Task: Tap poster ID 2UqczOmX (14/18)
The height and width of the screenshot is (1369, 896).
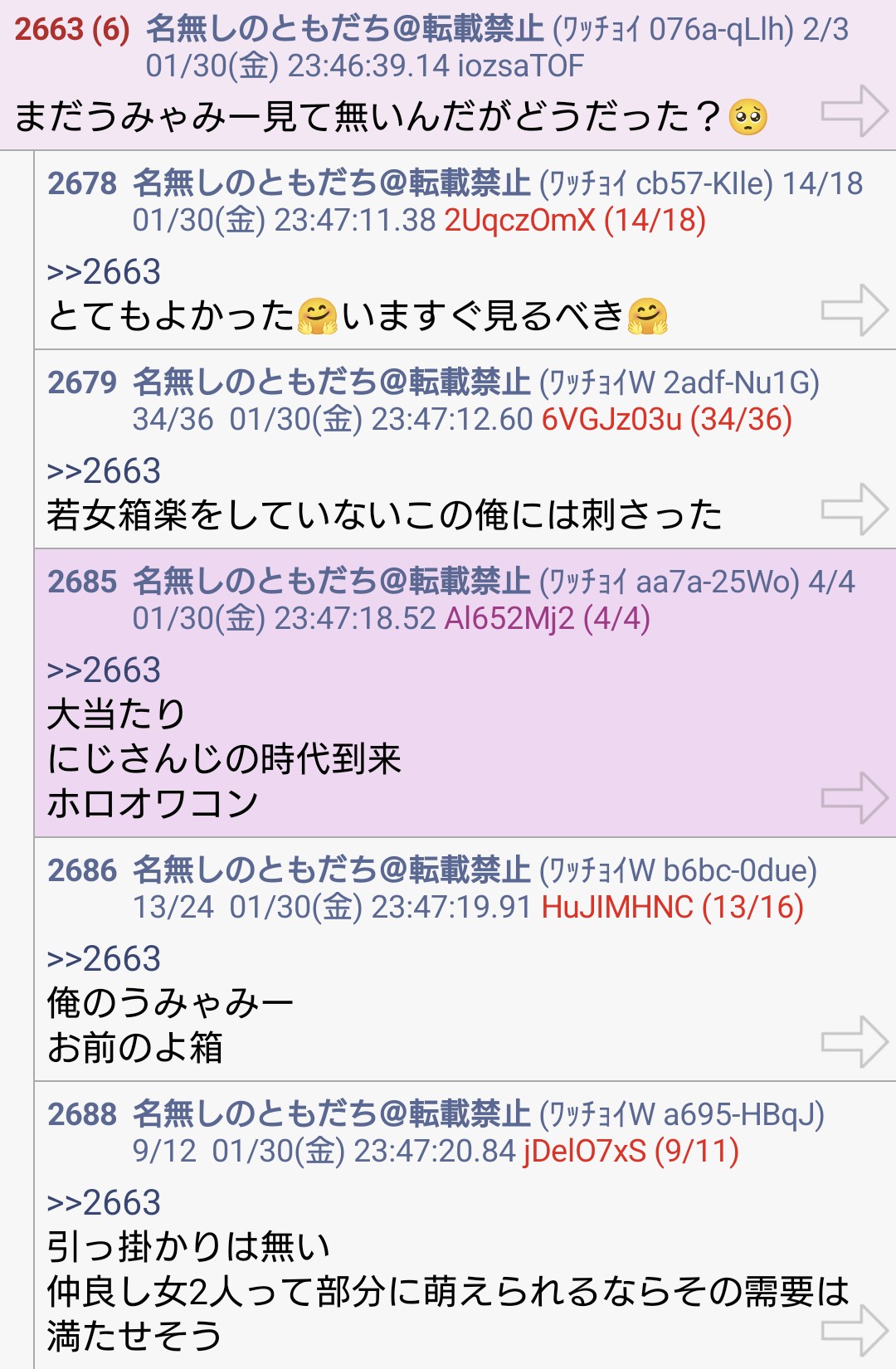Action: coord(575,221)
